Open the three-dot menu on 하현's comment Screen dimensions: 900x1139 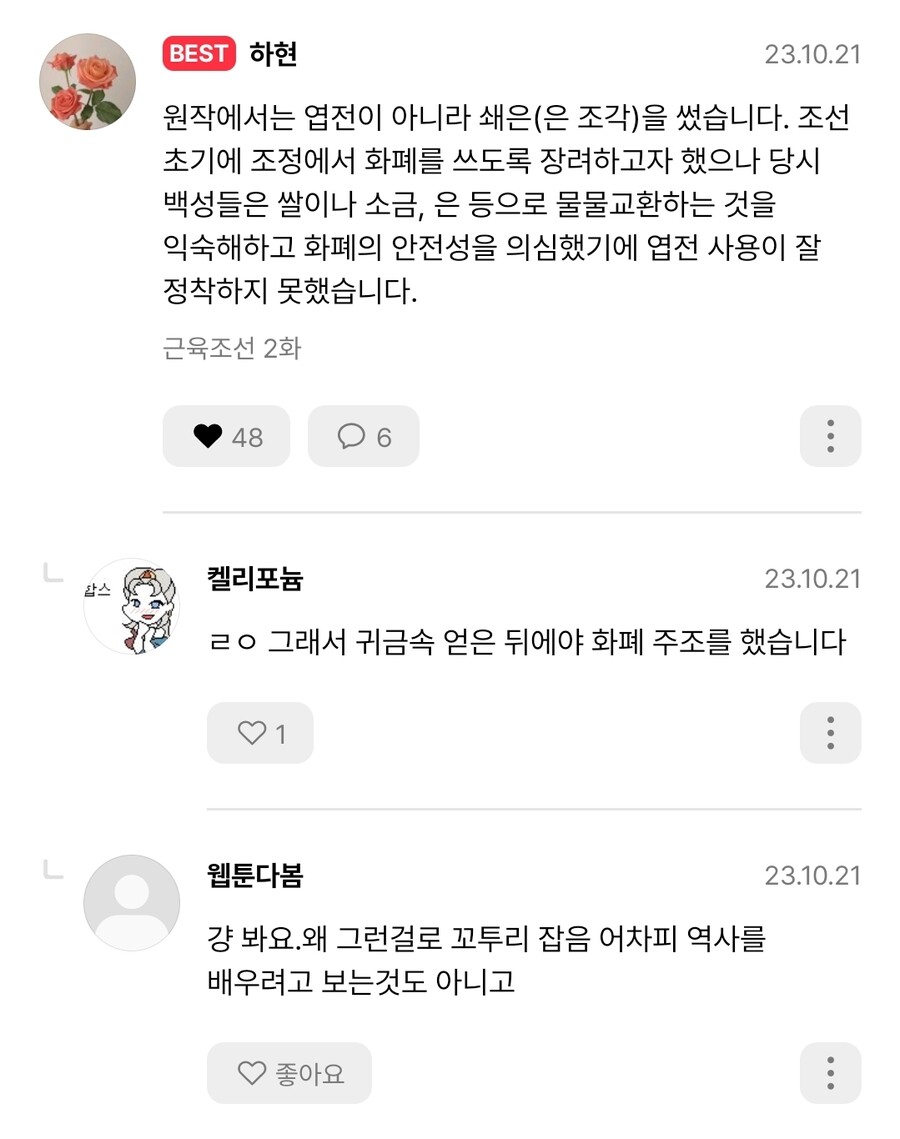[x=830, y=435]
